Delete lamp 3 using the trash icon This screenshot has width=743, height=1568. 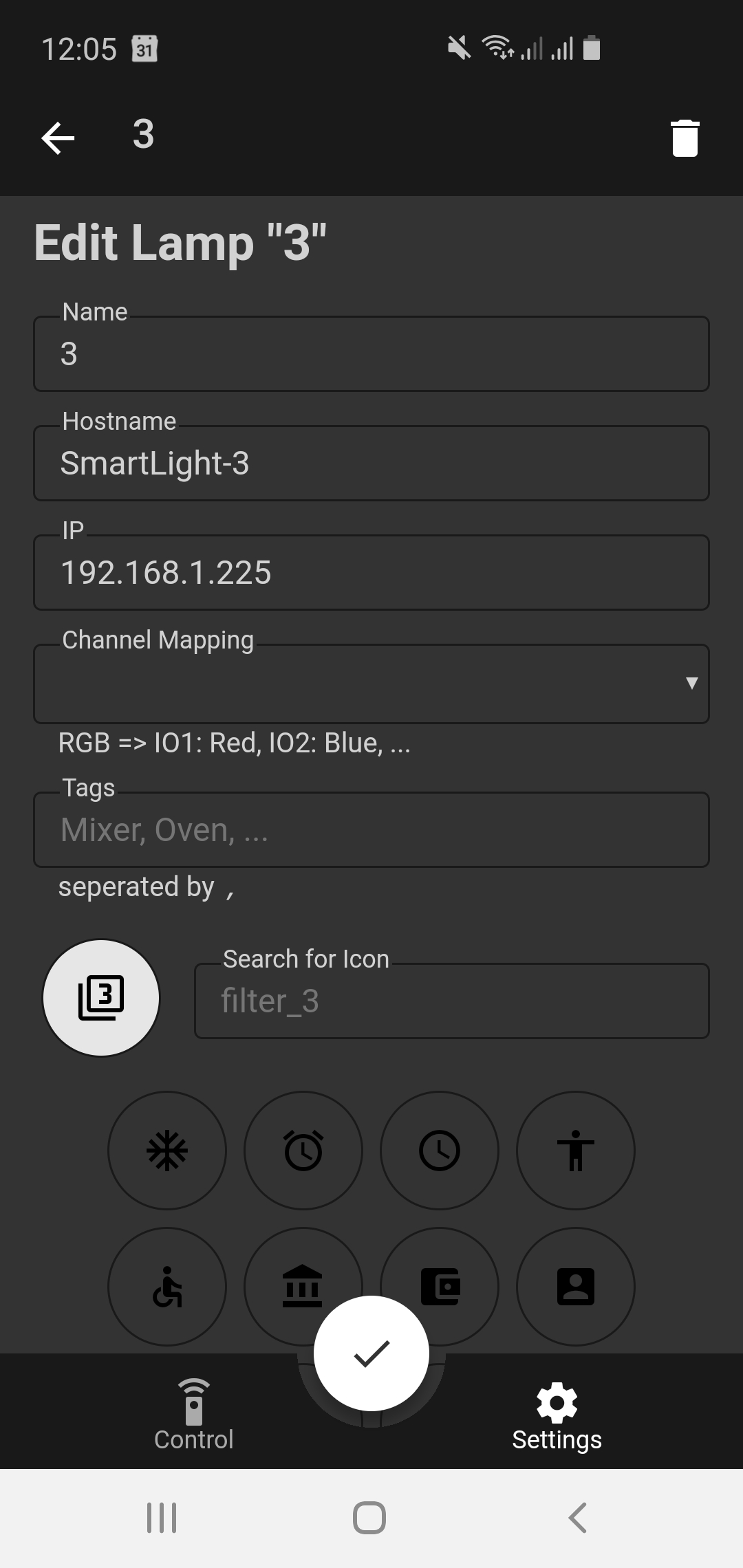tap(685, 138)
